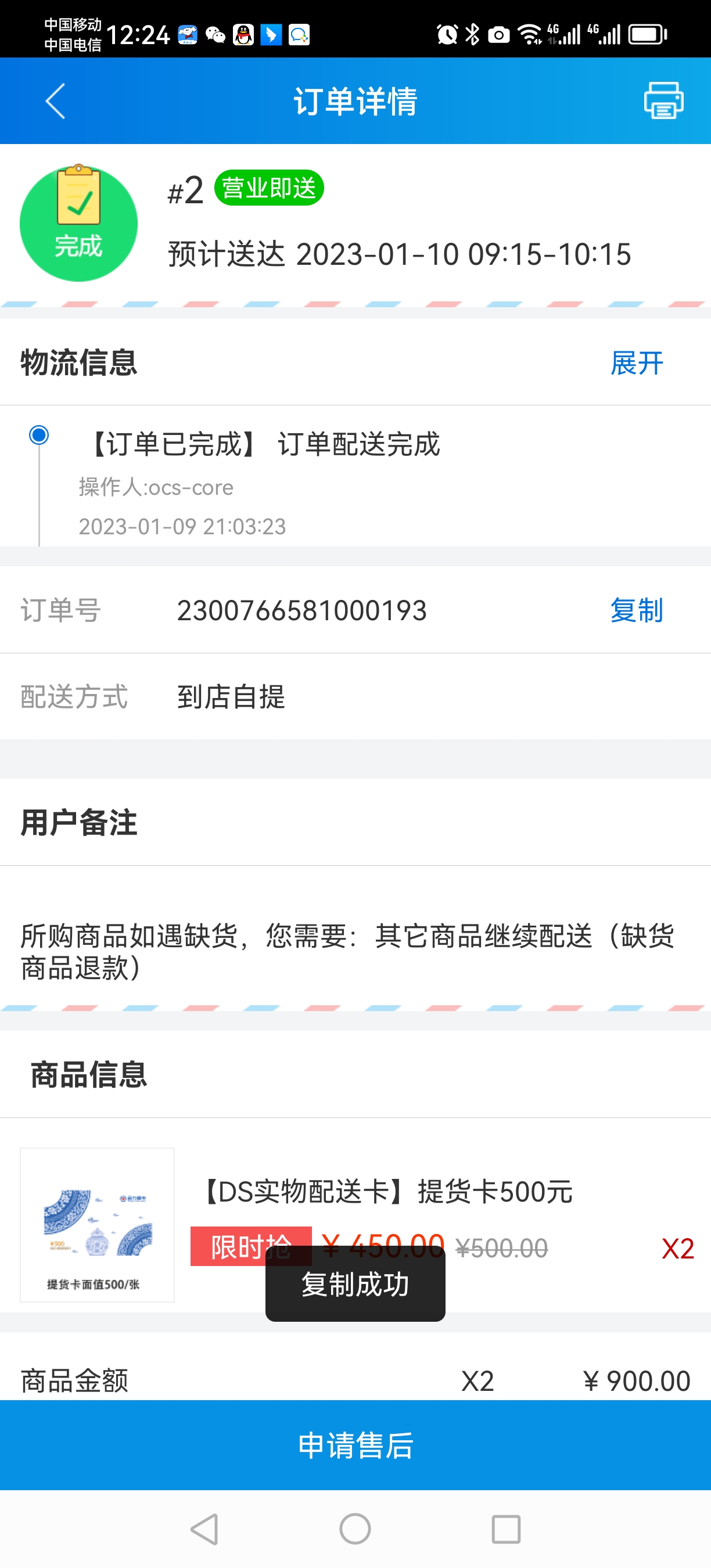The width and height of the screenshot is (711, 1568).
Task: Expand the logistics information section
Action: coord(636,364)
